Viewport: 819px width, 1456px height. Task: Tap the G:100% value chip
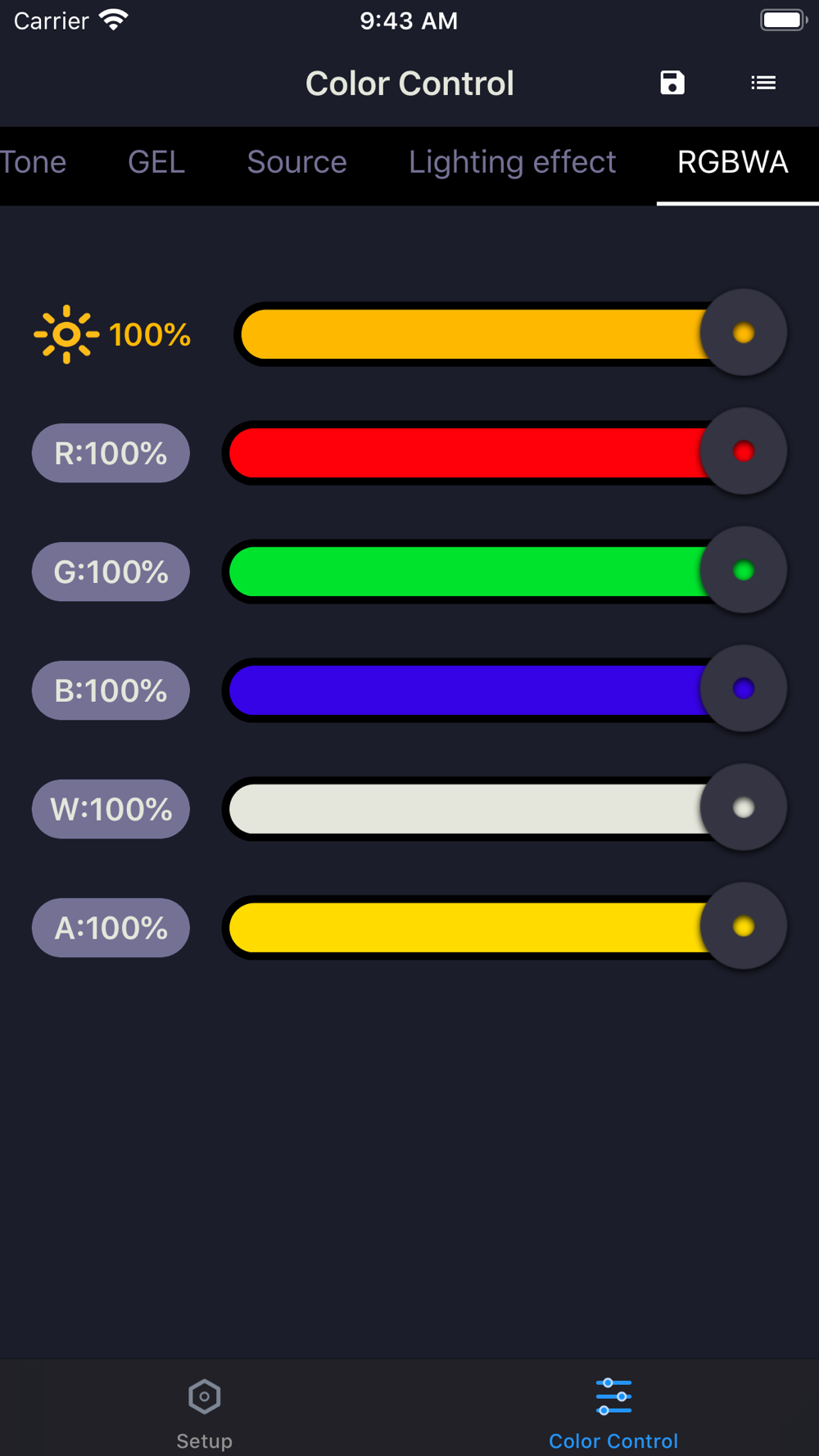coord(111,572)
